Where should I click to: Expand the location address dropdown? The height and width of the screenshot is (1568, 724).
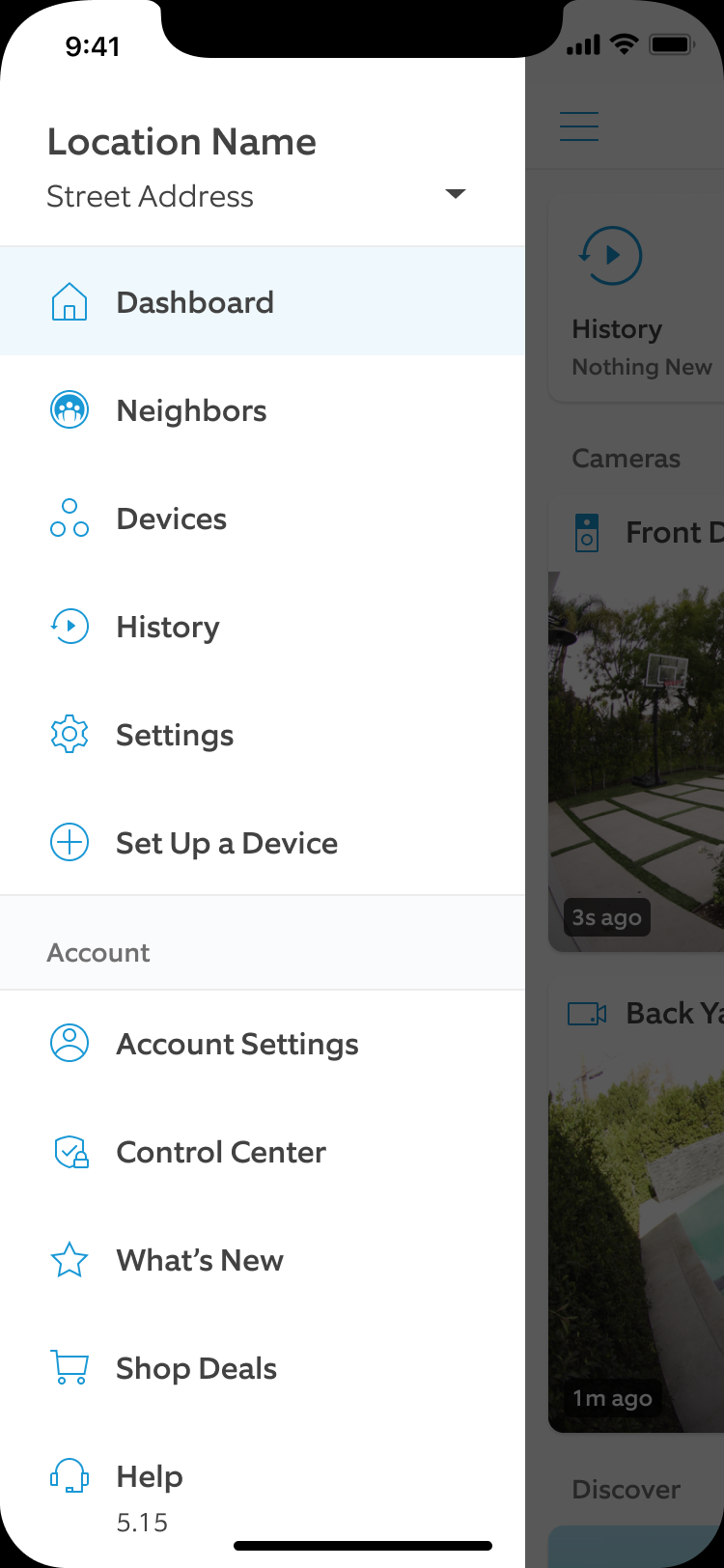[456, 194]
